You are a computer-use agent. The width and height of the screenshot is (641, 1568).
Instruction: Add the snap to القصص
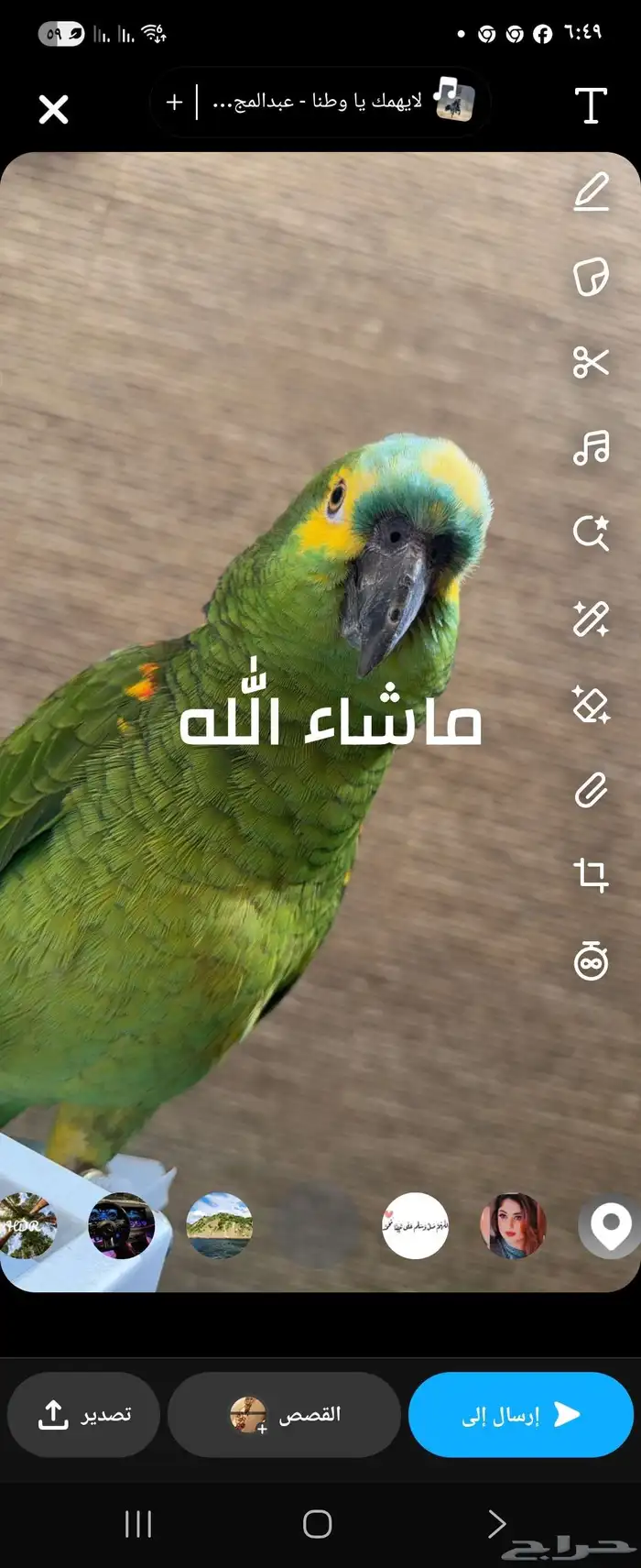coord(285,1414)
